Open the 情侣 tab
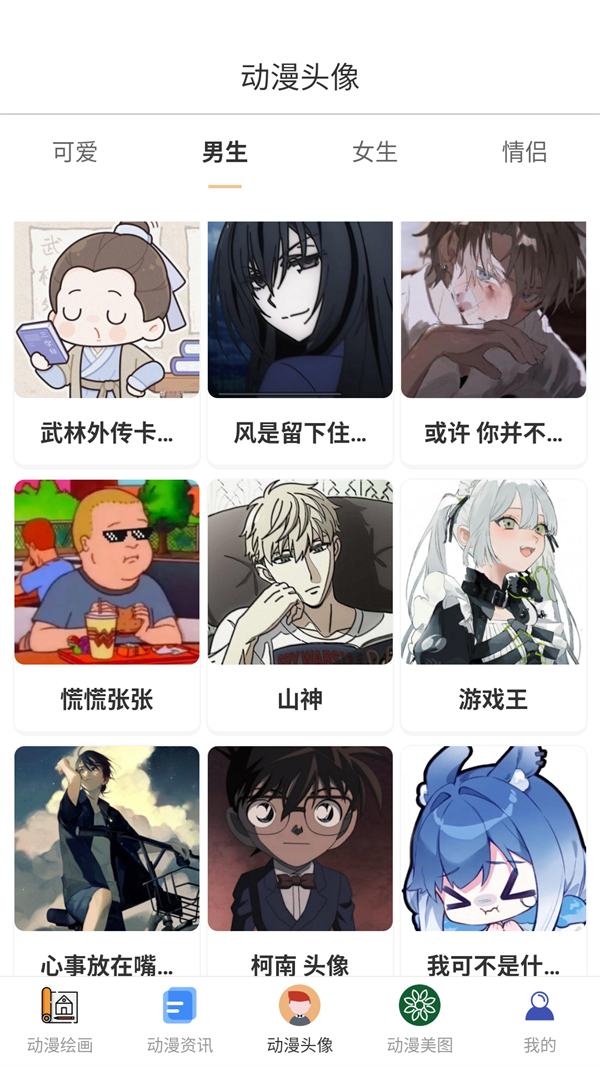 tap(524, 152)
